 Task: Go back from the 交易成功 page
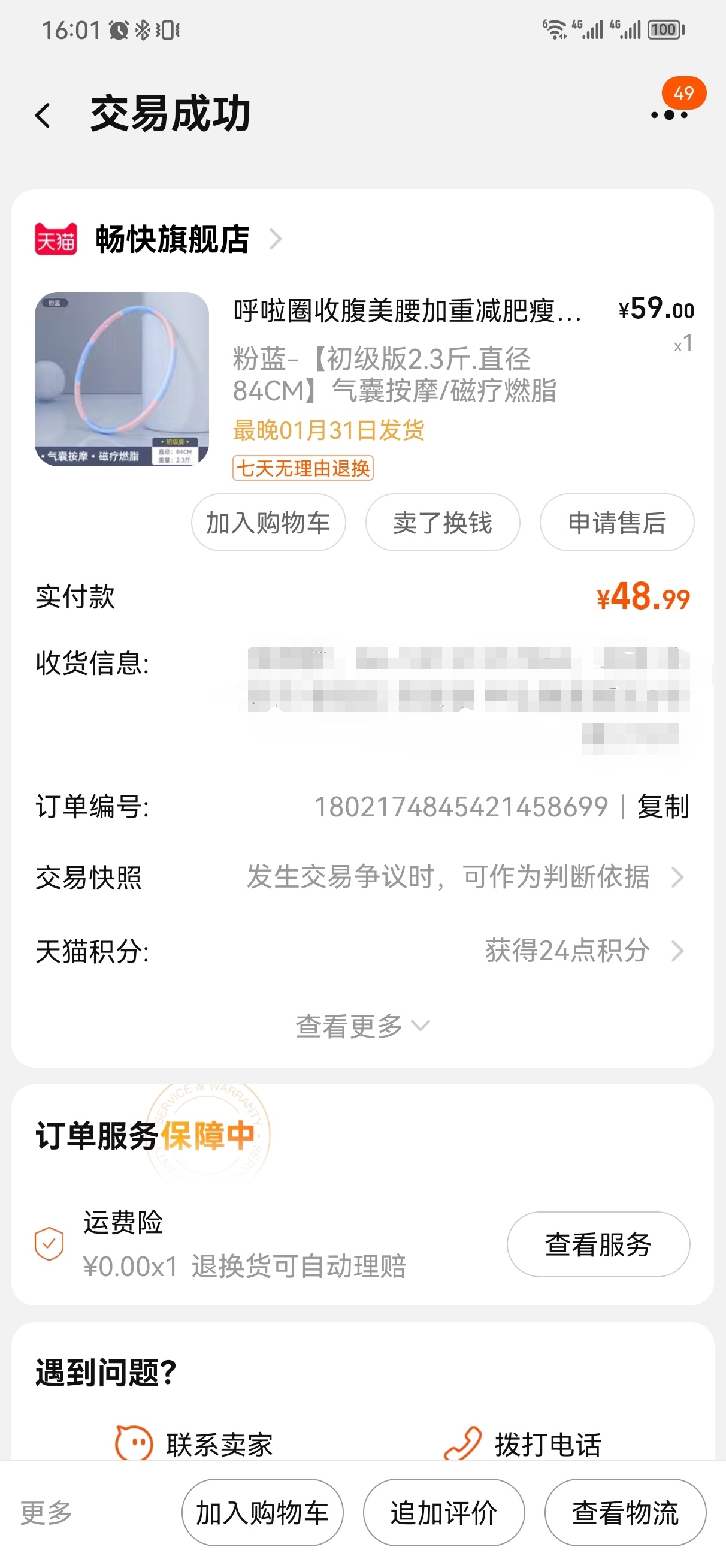pos(43,115)
